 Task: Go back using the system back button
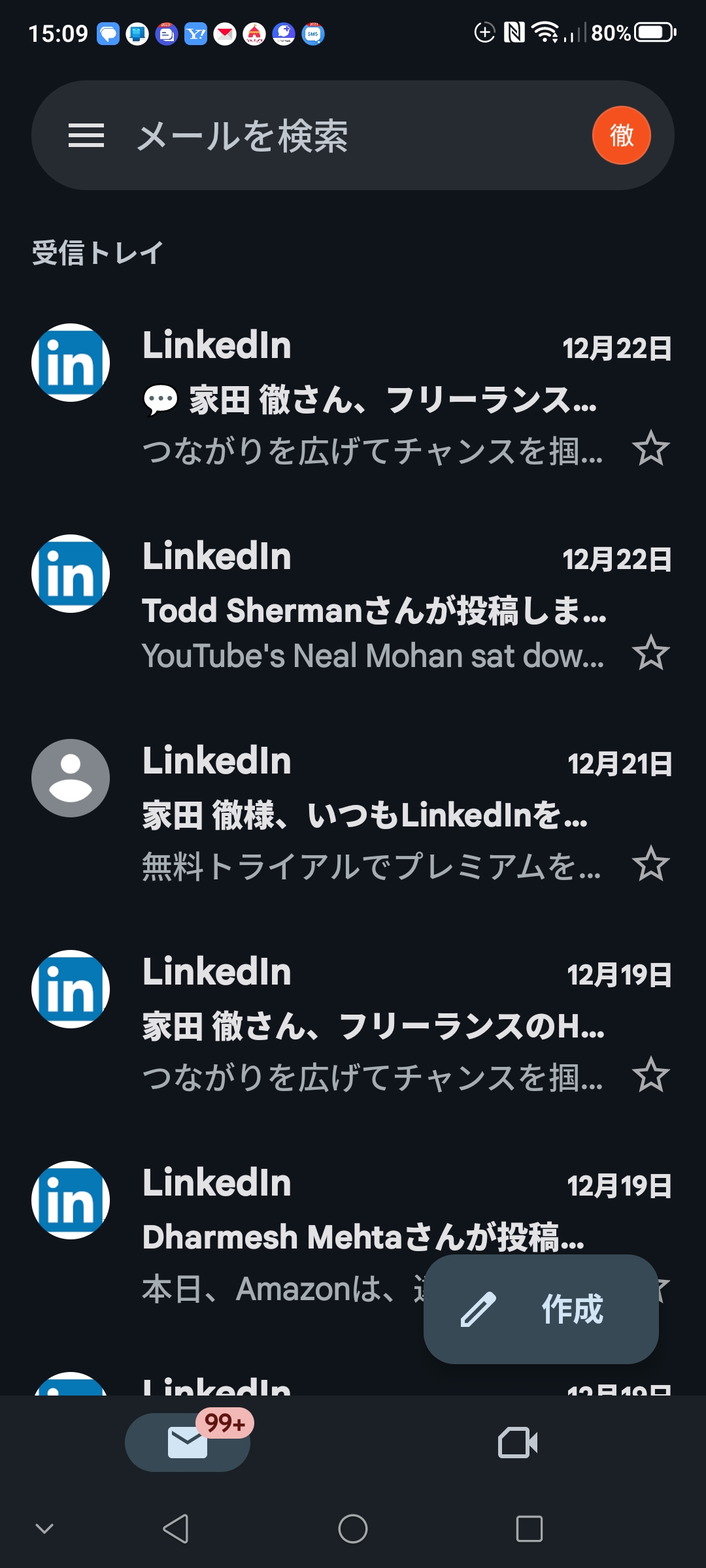click(176, 1529)
